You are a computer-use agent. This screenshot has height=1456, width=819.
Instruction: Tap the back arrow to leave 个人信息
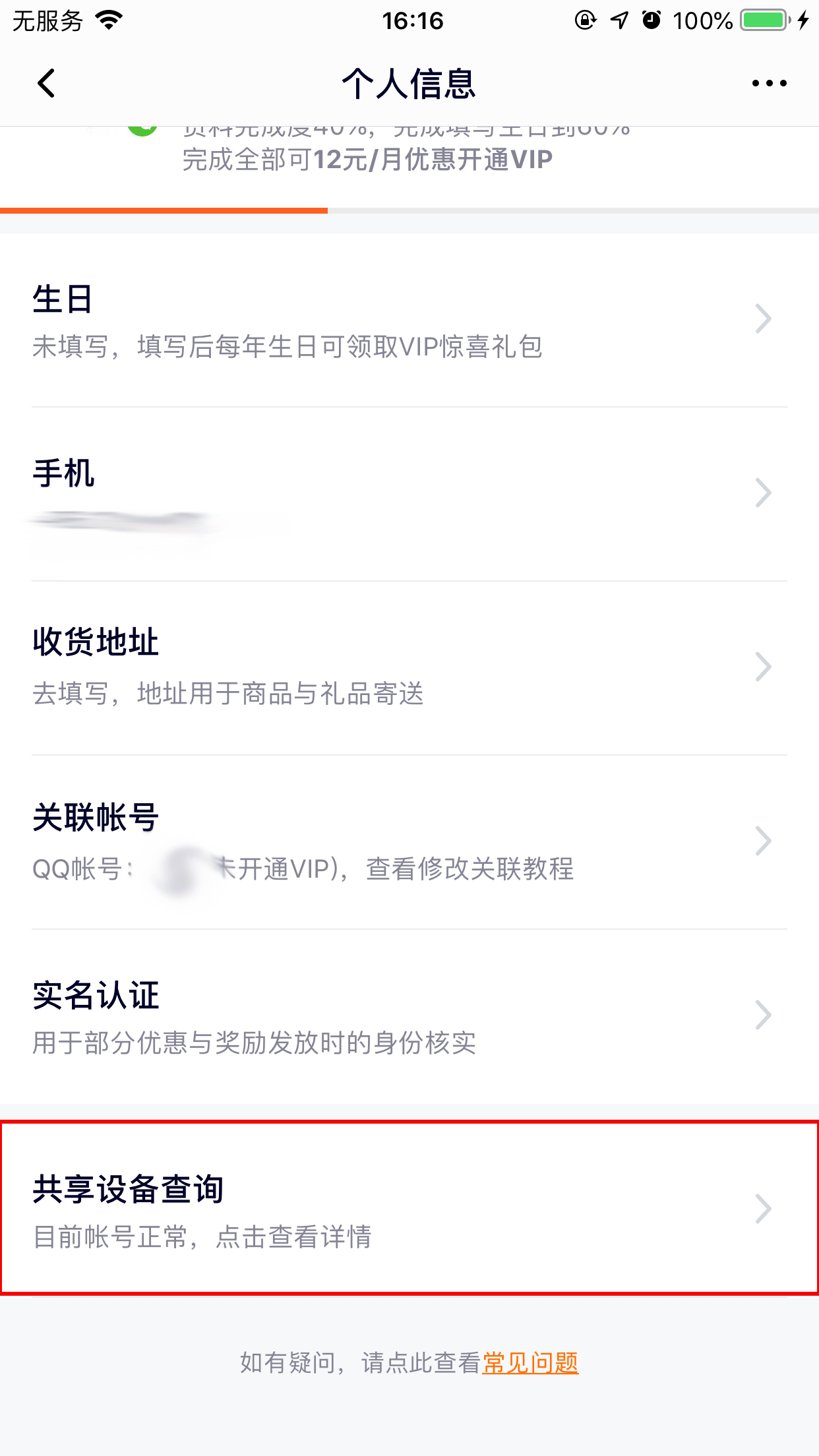click(46, 83)
